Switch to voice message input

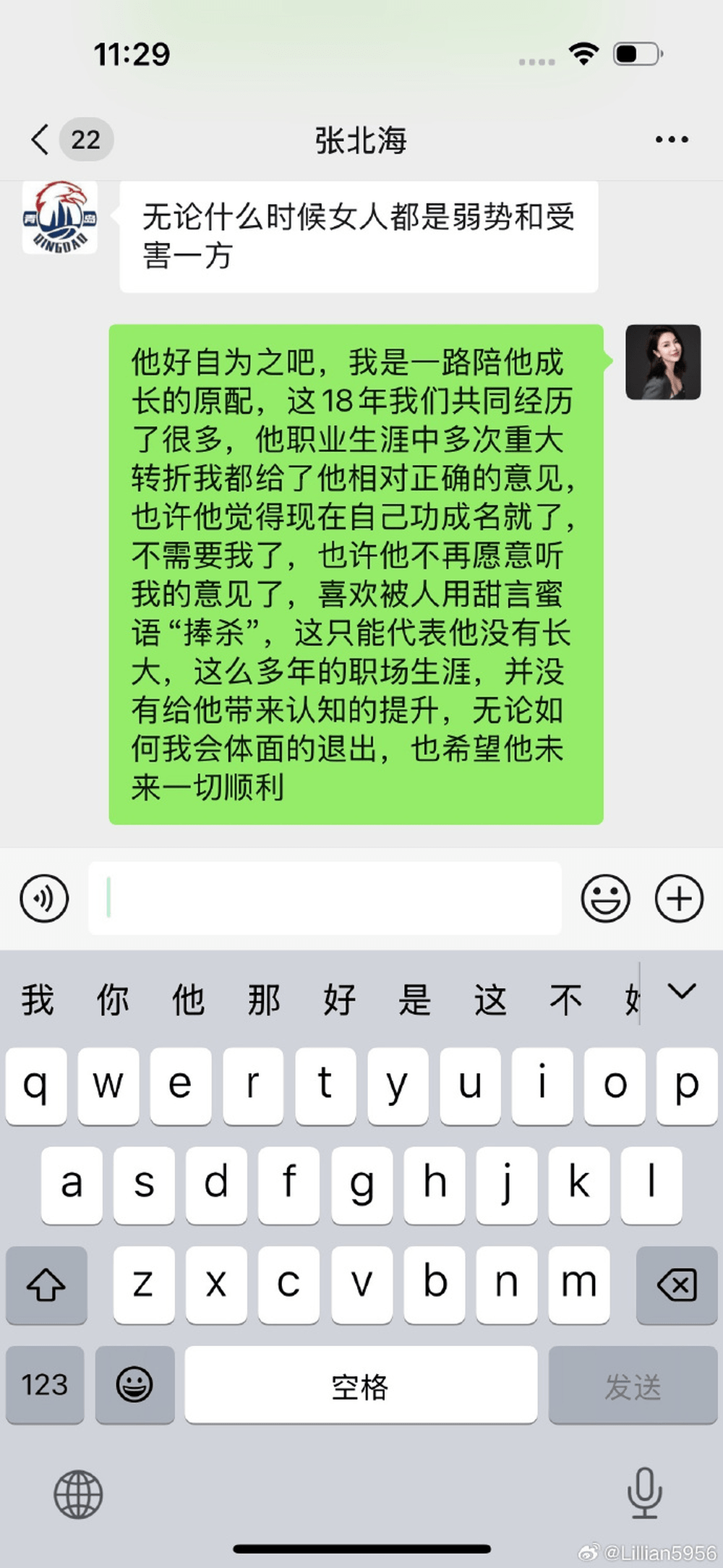click(44, 898)
